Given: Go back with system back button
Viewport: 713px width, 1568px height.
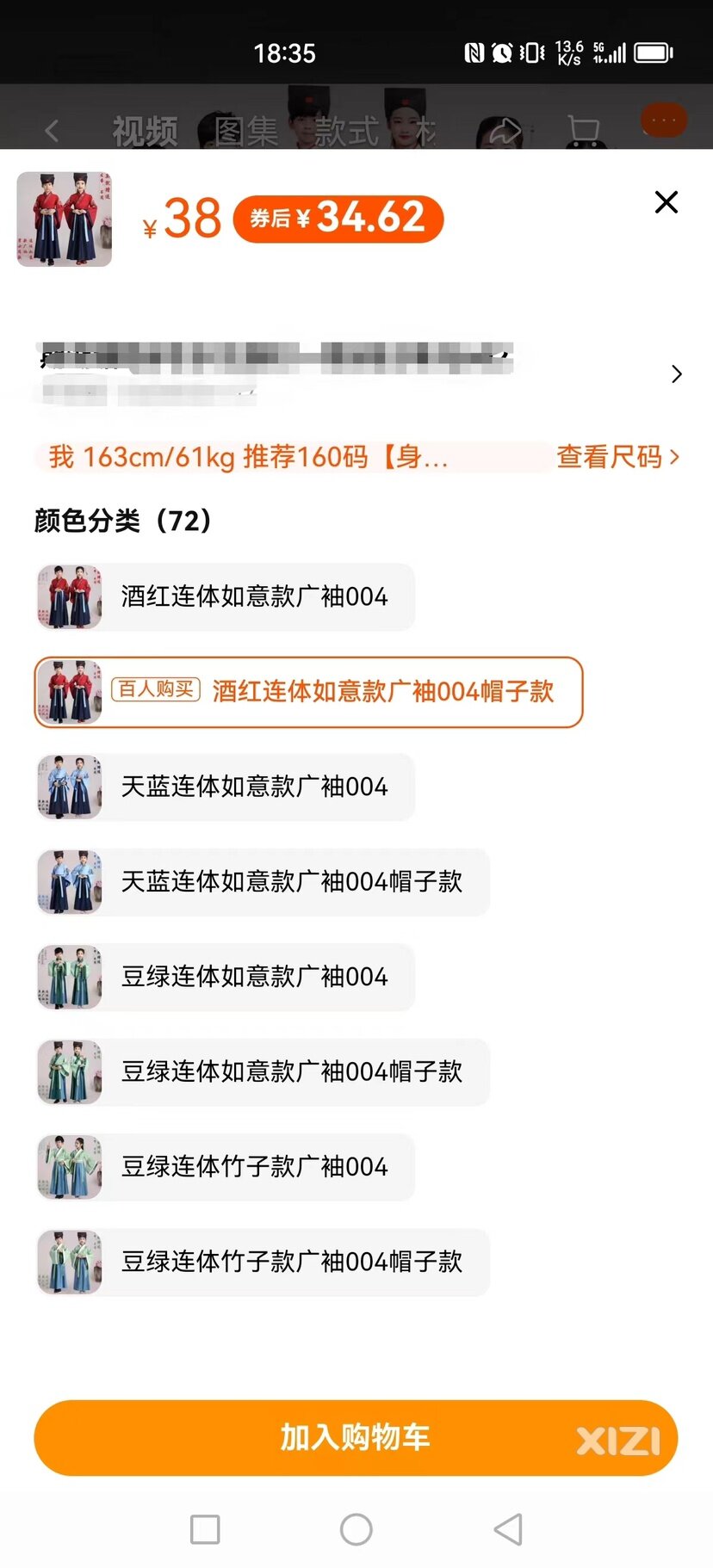Looking at the screenshot, I should [x=508, y=1529].
